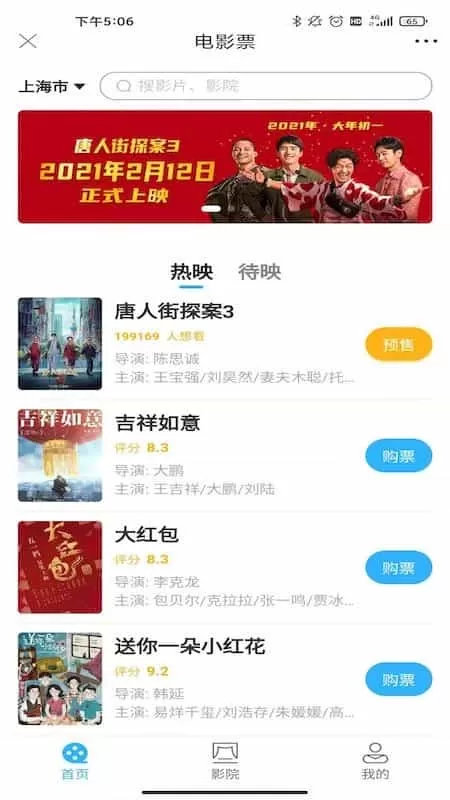Viewport: 450px width, 800px height.
Task: Buy tickets for 吉祥如意
Action: point(398,456)
